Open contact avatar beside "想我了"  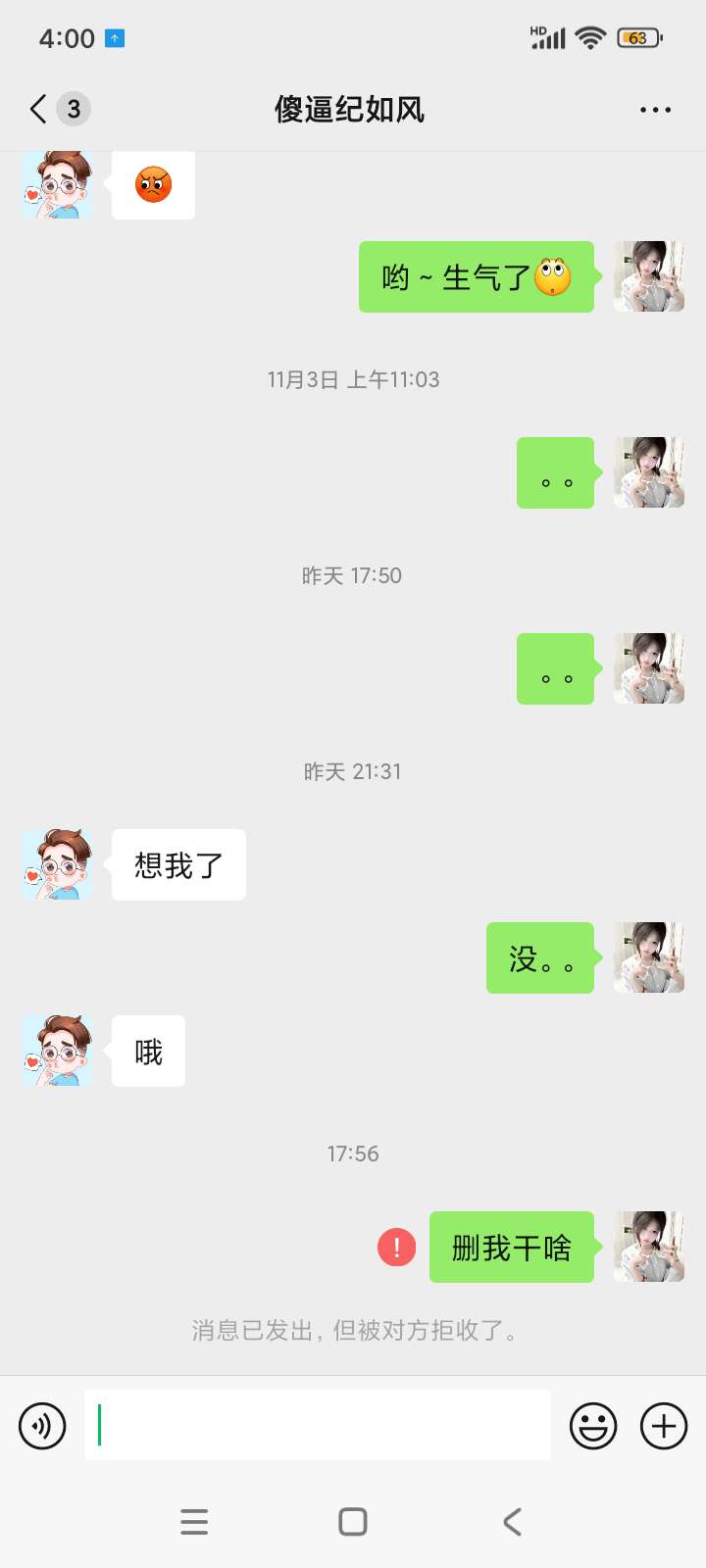tap(57, 864)
